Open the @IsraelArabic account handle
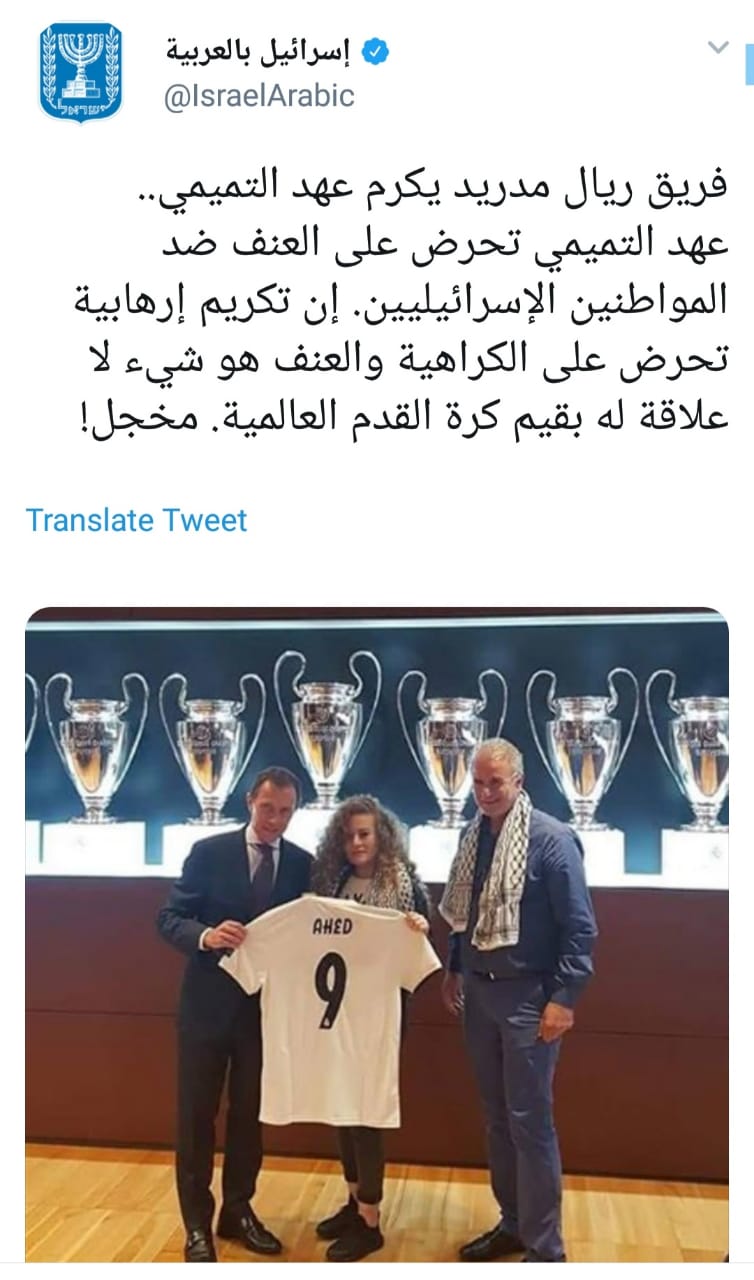Screen dimensions: 754x1280 coord(257,95)
